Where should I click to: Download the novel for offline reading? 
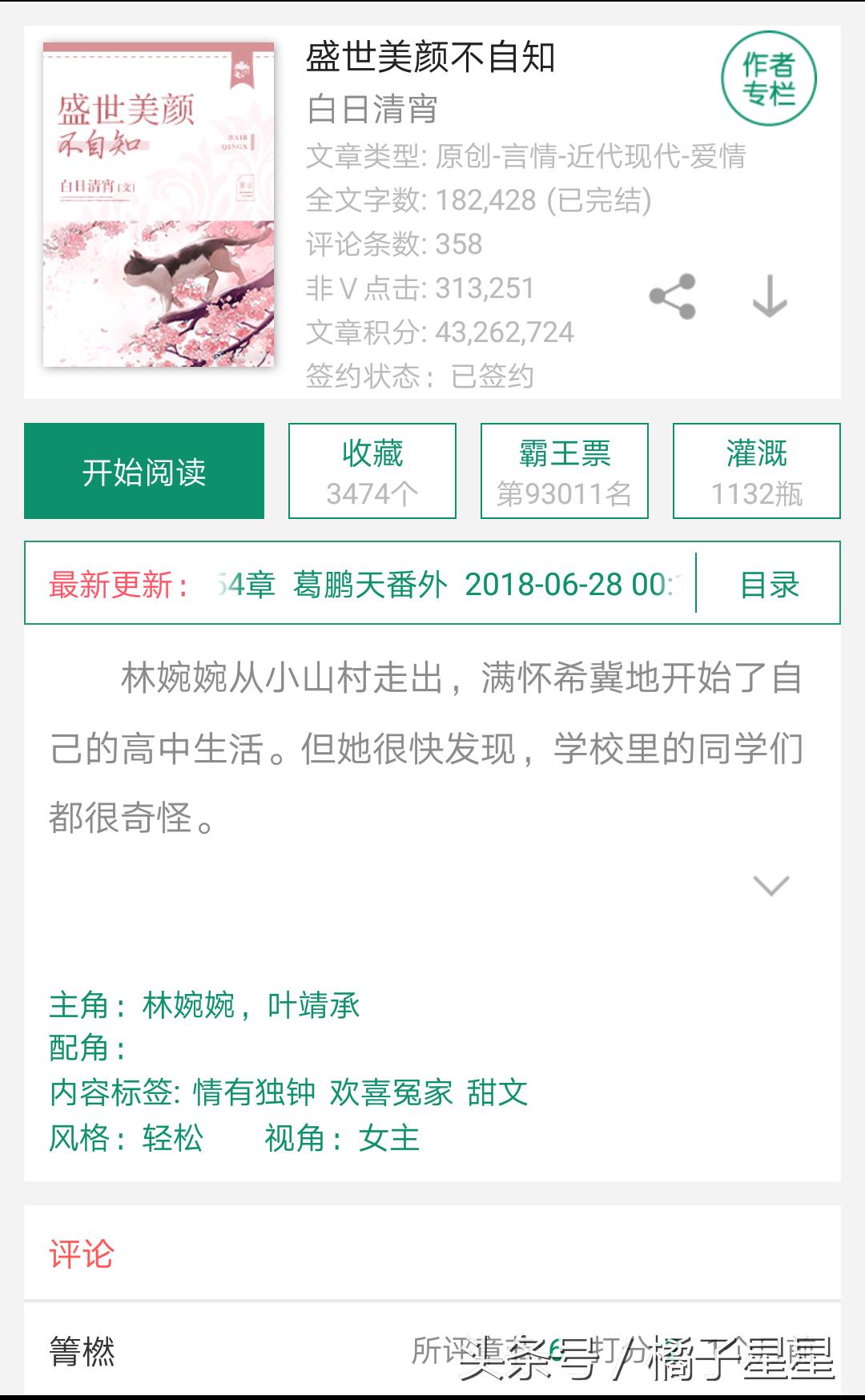[x=770, y=296]
